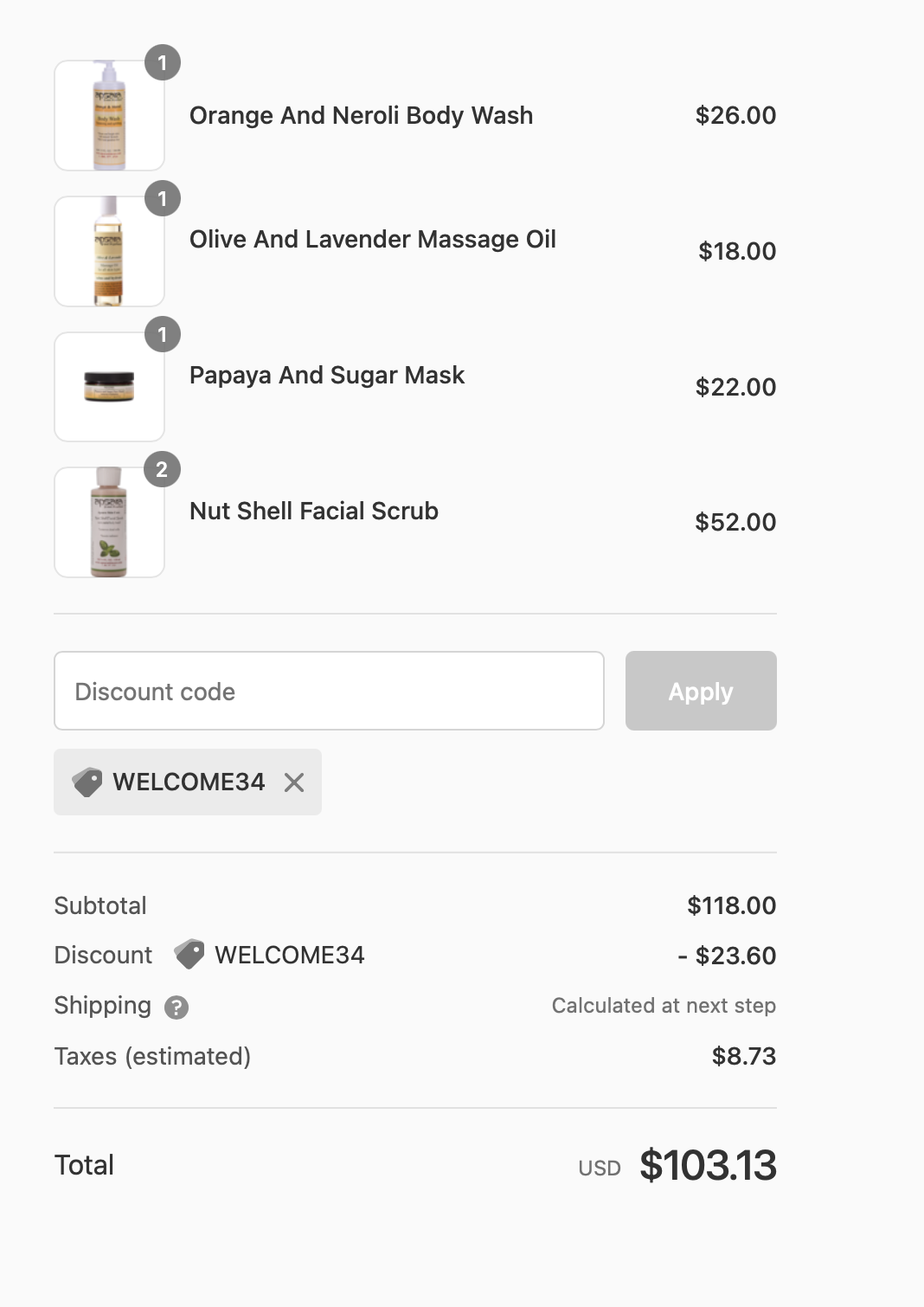Tap the Discount code field
The height and width of the screenshot is (1307, 924).
329,691
